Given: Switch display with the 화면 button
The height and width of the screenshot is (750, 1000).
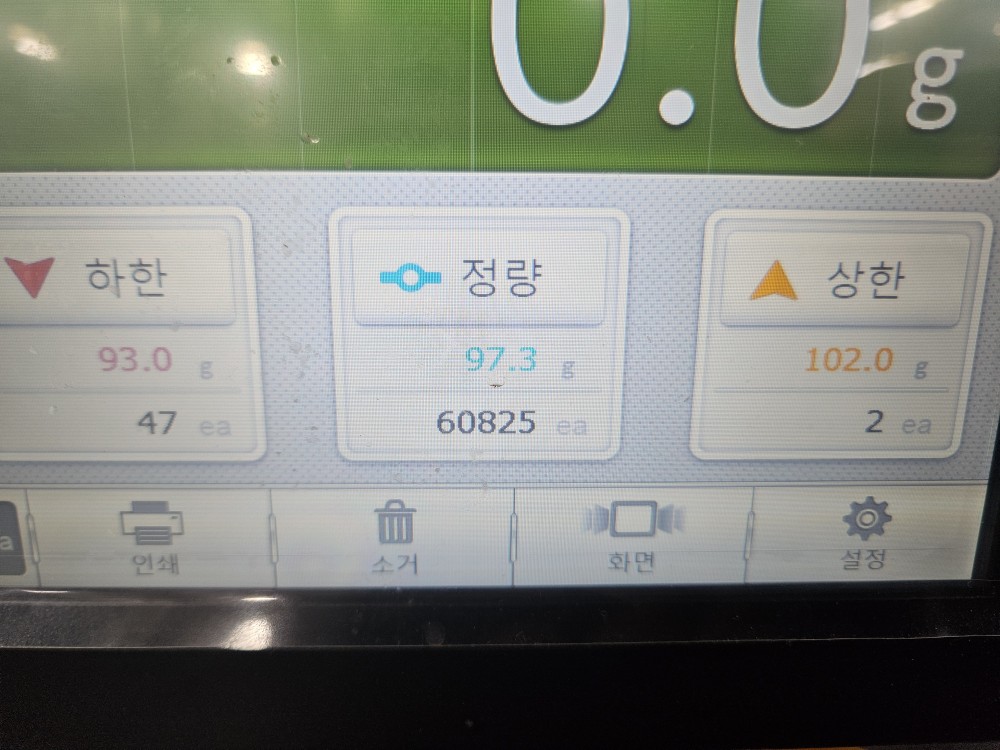Looking at the screenshot, I should [633, 536].
